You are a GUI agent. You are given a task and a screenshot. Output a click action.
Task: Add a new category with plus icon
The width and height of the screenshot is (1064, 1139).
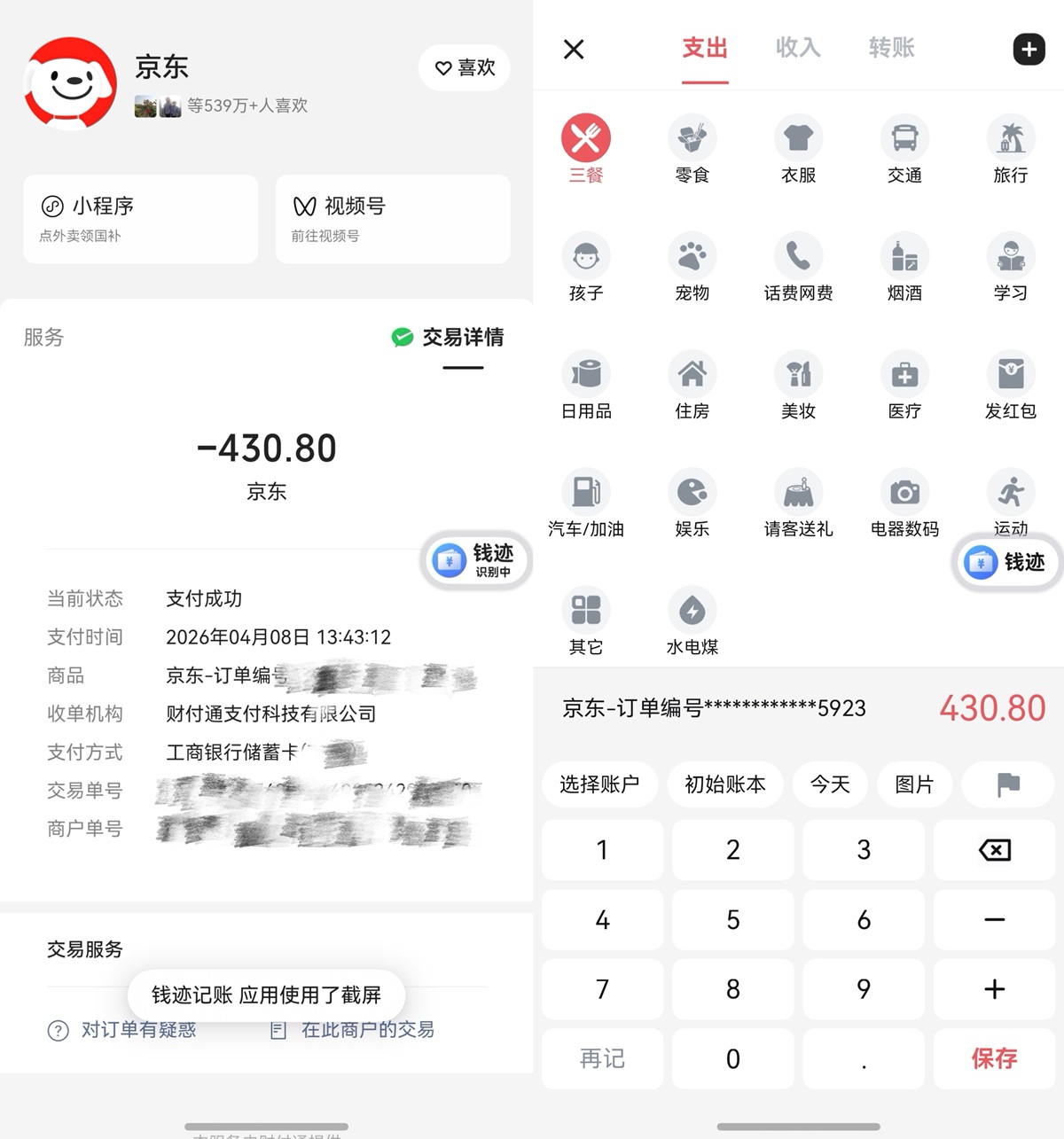pos(1029,50)
